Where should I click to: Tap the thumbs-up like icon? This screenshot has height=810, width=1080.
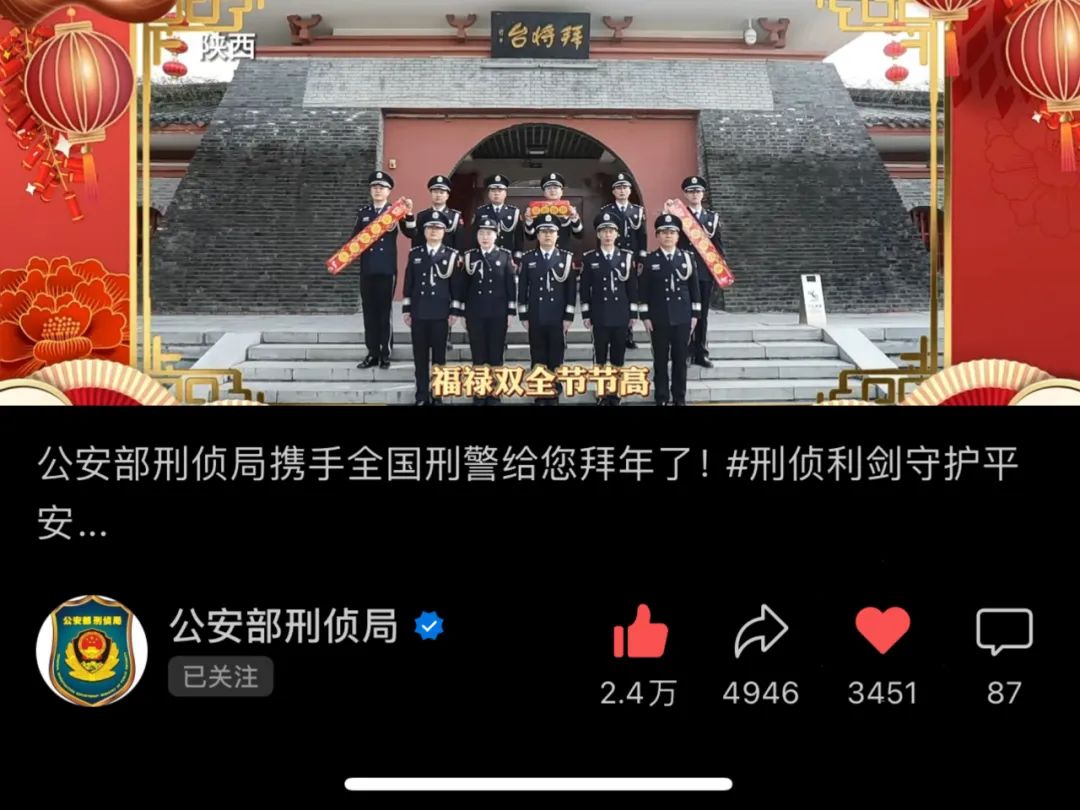click(640, 632)
